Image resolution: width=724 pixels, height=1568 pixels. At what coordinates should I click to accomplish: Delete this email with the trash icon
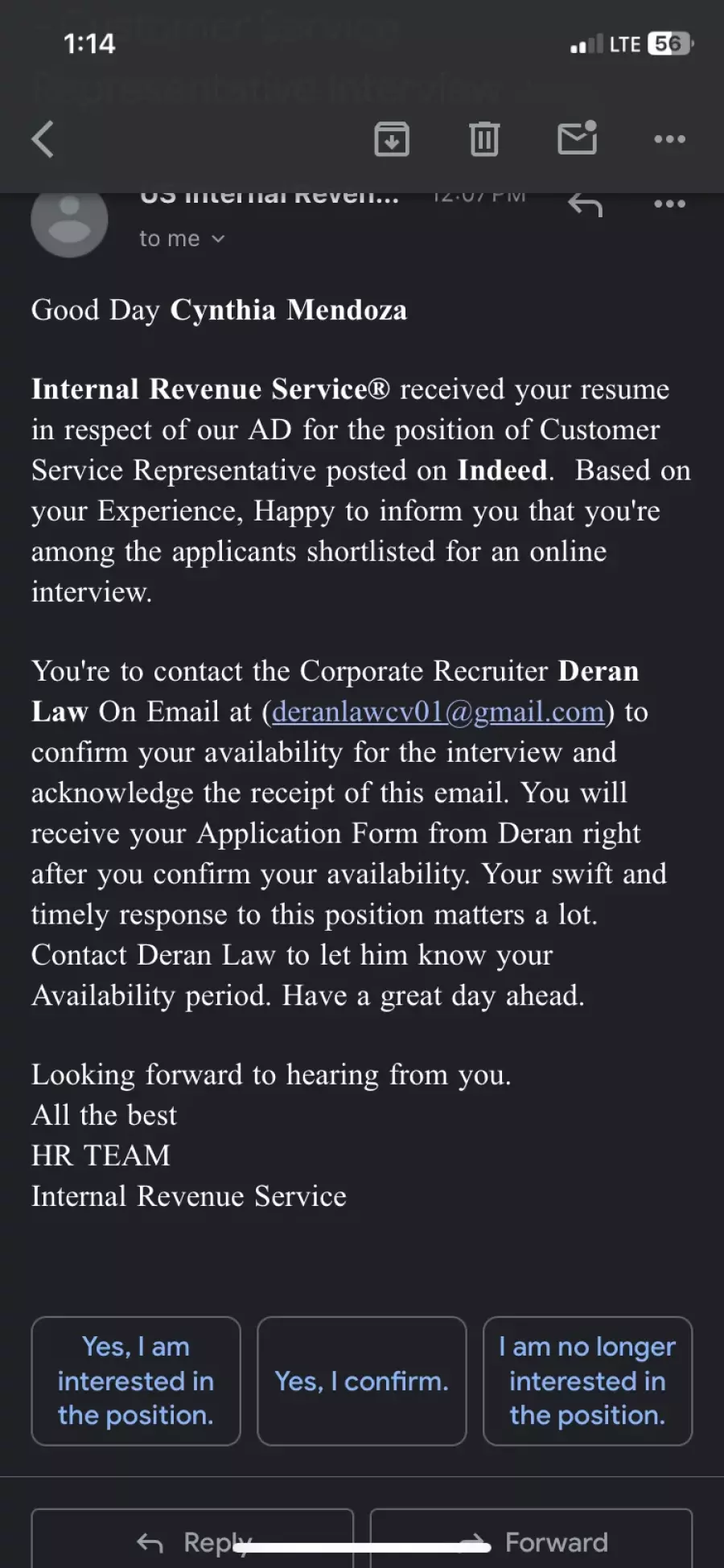tap(484, 139)
